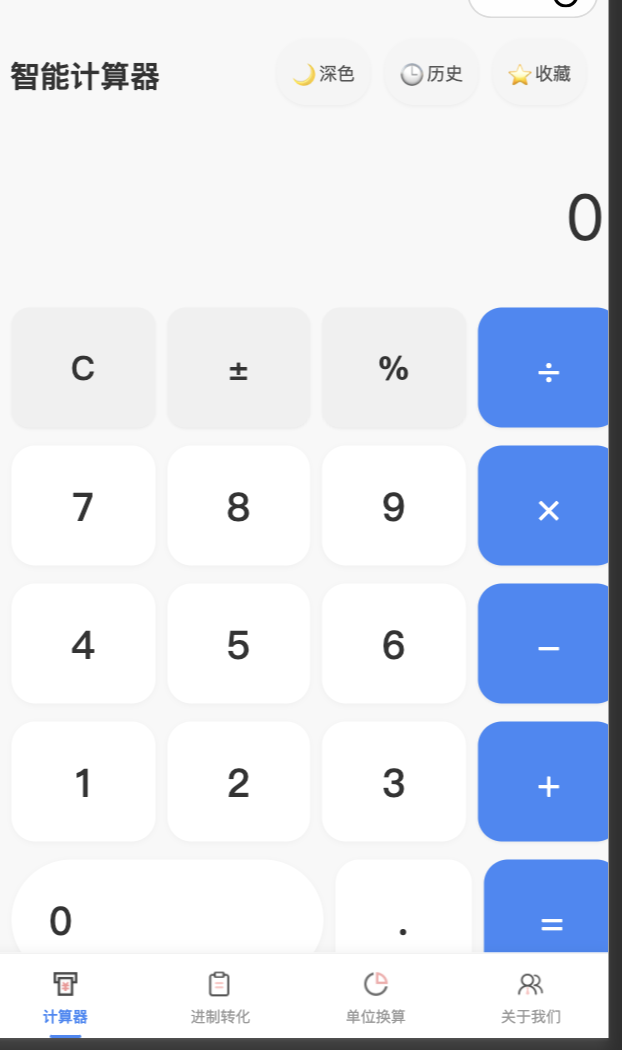Open favorites (收藏)
Screen dimensions: 622x1050
click(539, 74)
